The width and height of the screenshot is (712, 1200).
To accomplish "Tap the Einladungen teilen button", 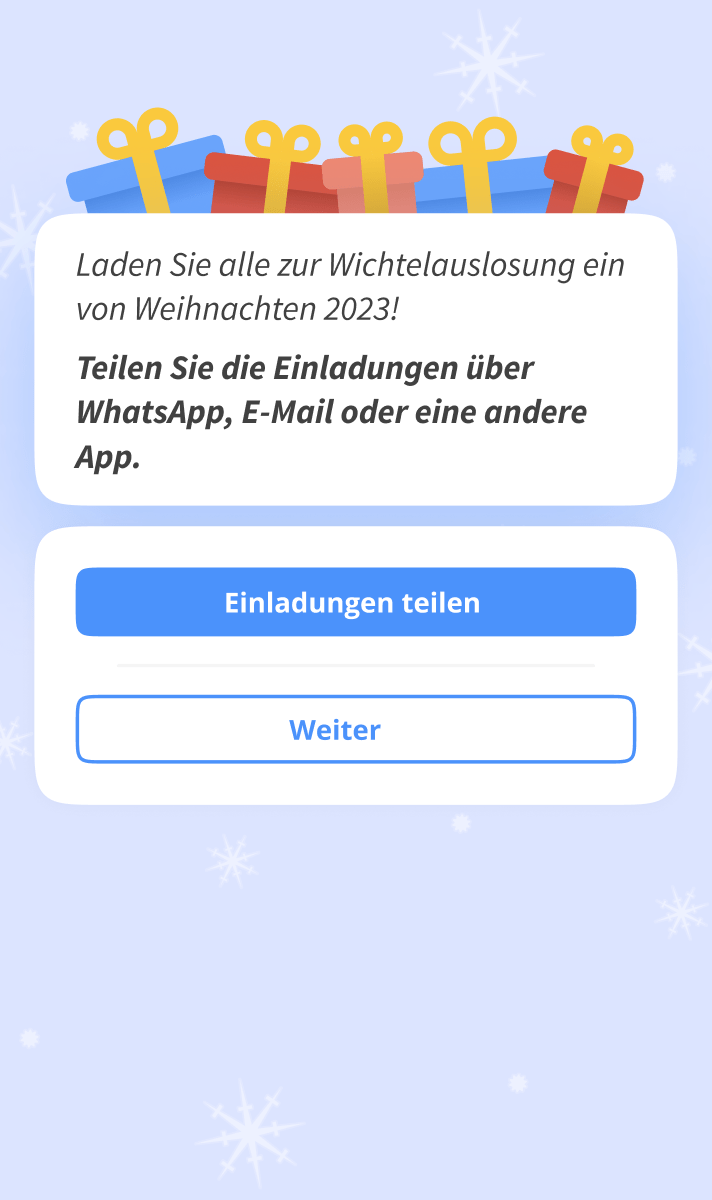I will coord(355,602).
